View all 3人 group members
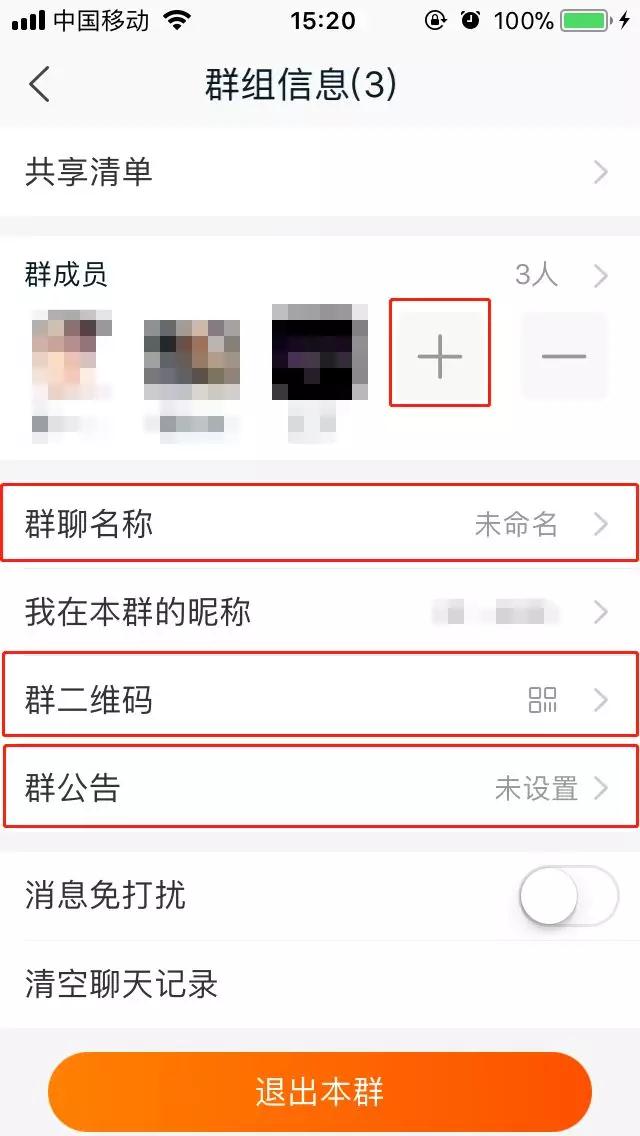 (x=560, y=275)
